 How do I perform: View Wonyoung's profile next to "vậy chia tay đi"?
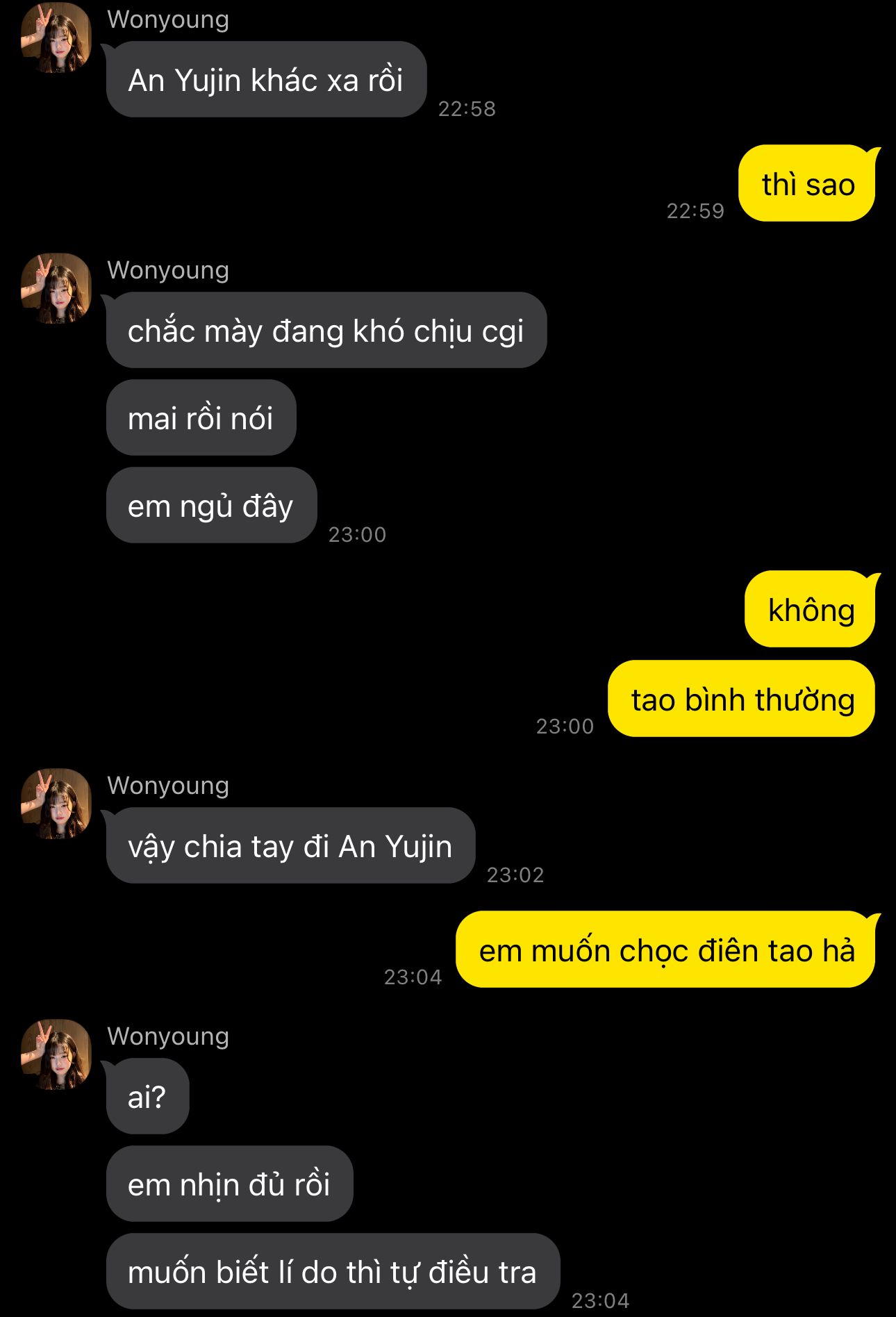[x=56, y=804]
